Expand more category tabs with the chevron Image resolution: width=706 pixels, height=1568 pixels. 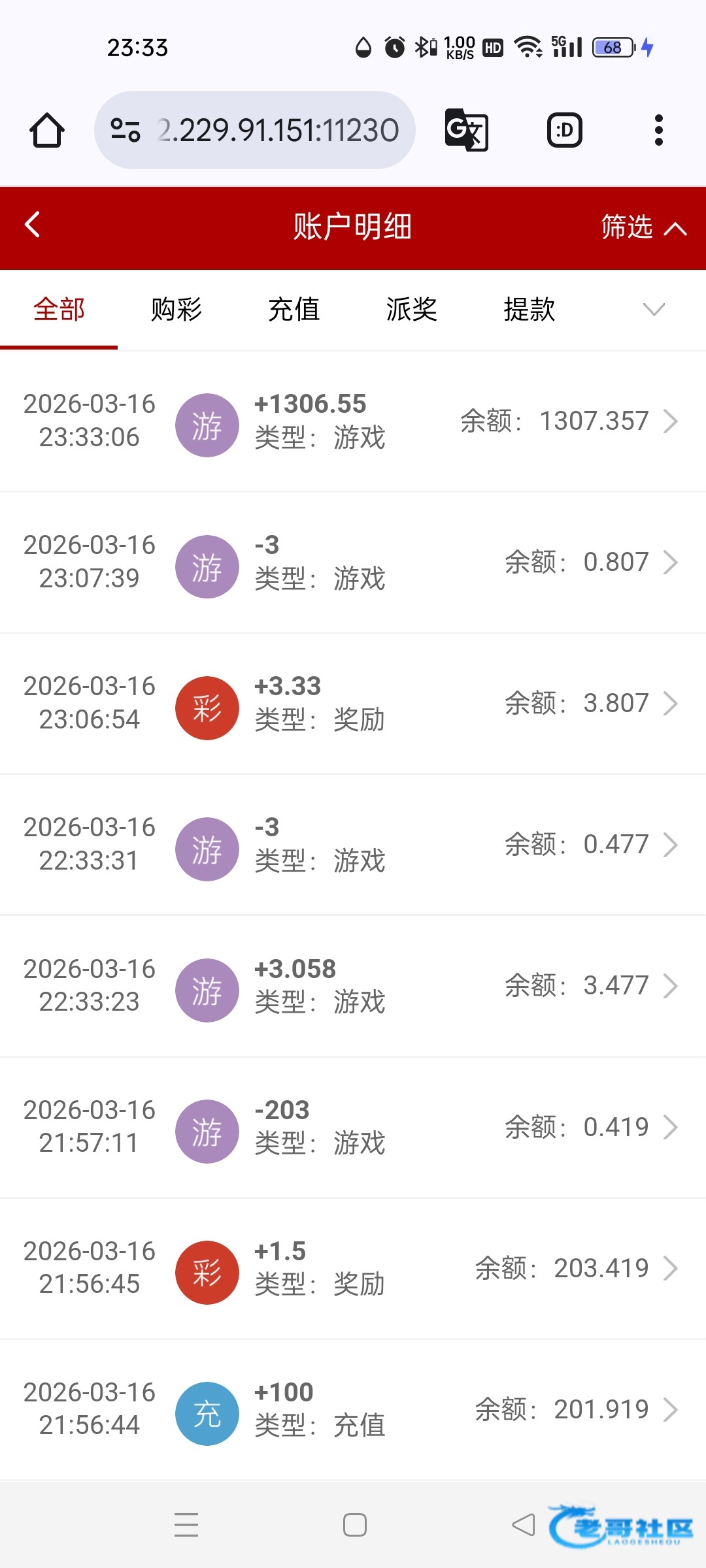coord(653,310)
